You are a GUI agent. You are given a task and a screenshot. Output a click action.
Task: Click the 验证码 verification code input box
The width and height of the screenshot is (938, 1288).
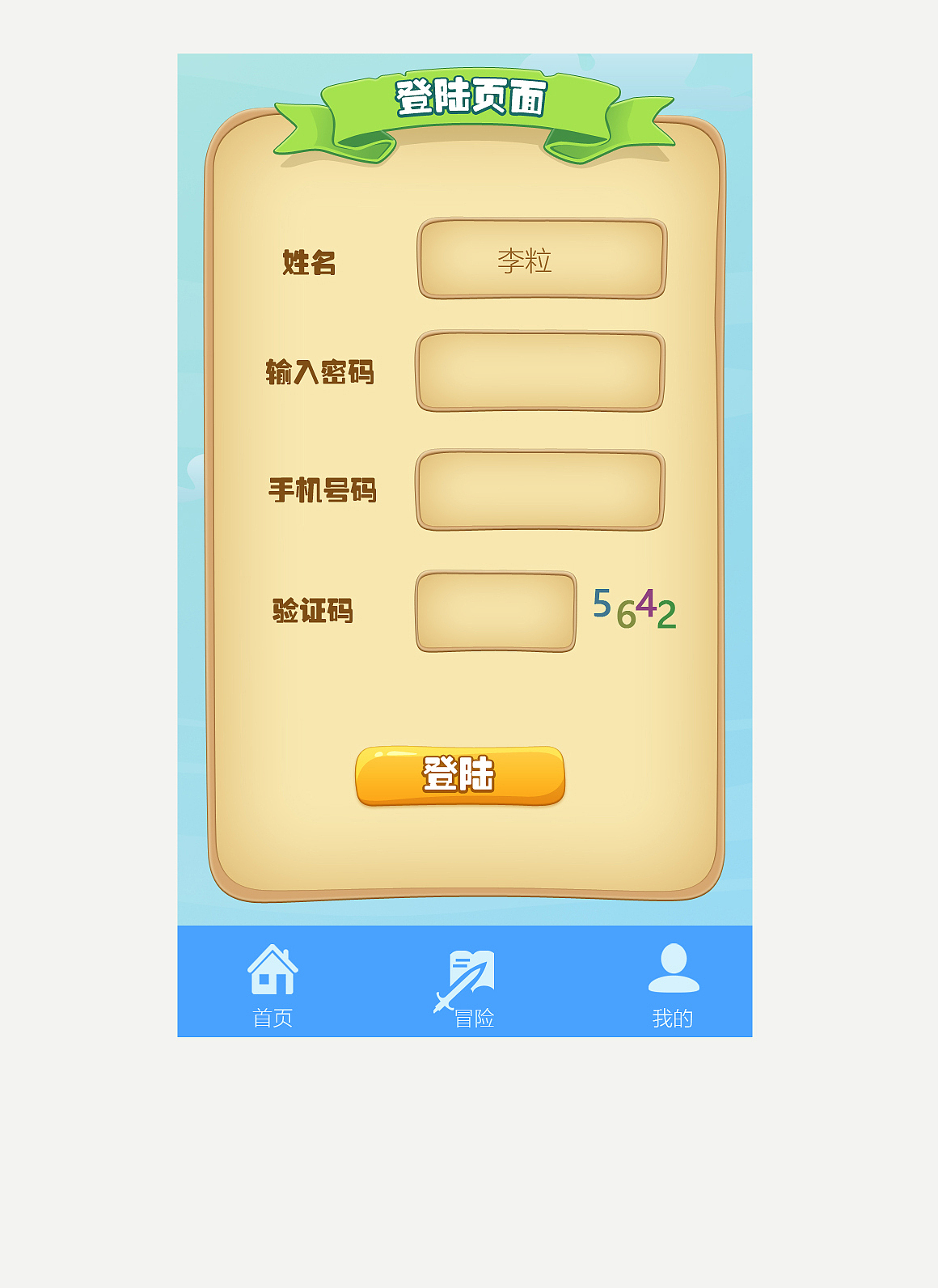(x=497, y=612)
